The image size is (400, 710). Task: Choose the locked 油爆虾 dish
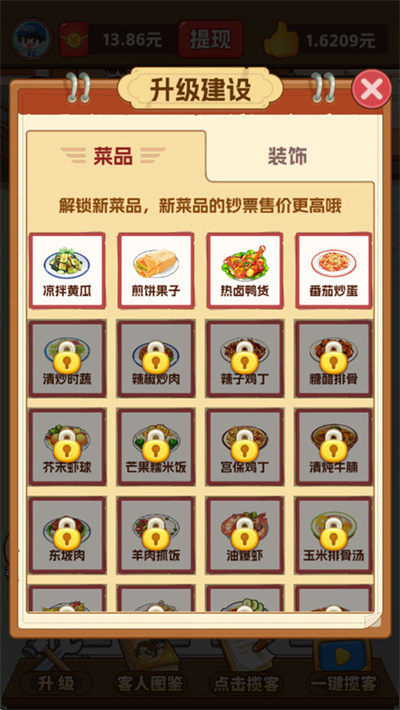coord(245,535)
